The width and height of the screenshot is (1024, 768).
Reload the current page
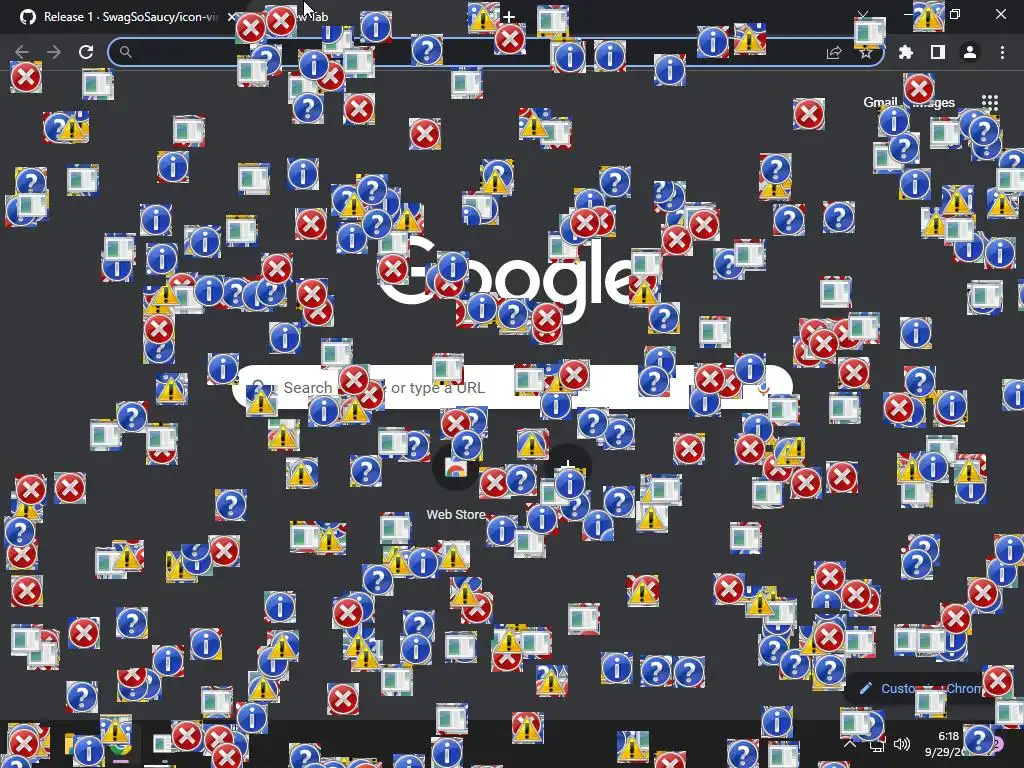pos(86,52)
